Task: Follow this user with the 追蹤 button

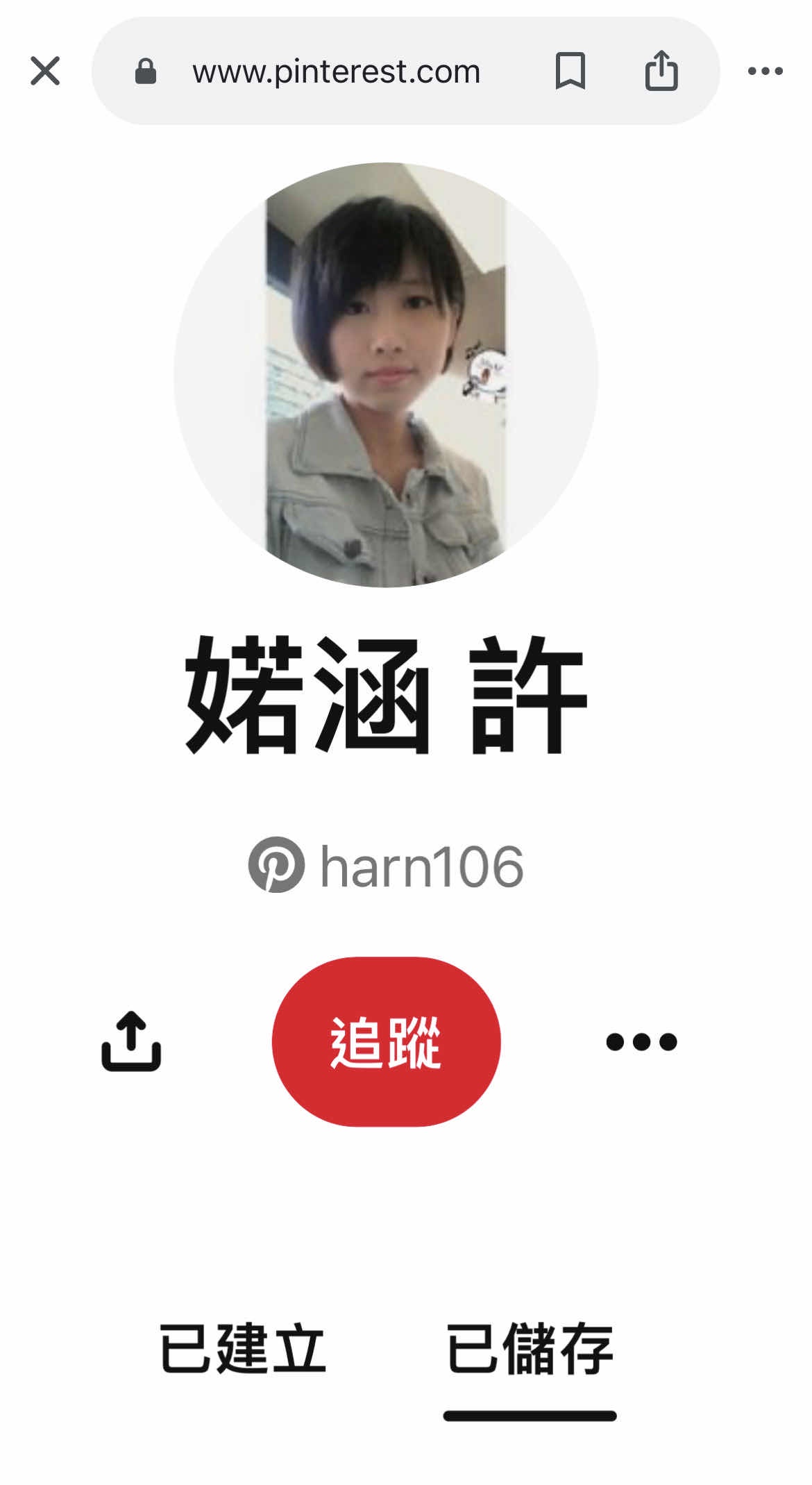Action: pyautogui.click(x=386, y=1041)
